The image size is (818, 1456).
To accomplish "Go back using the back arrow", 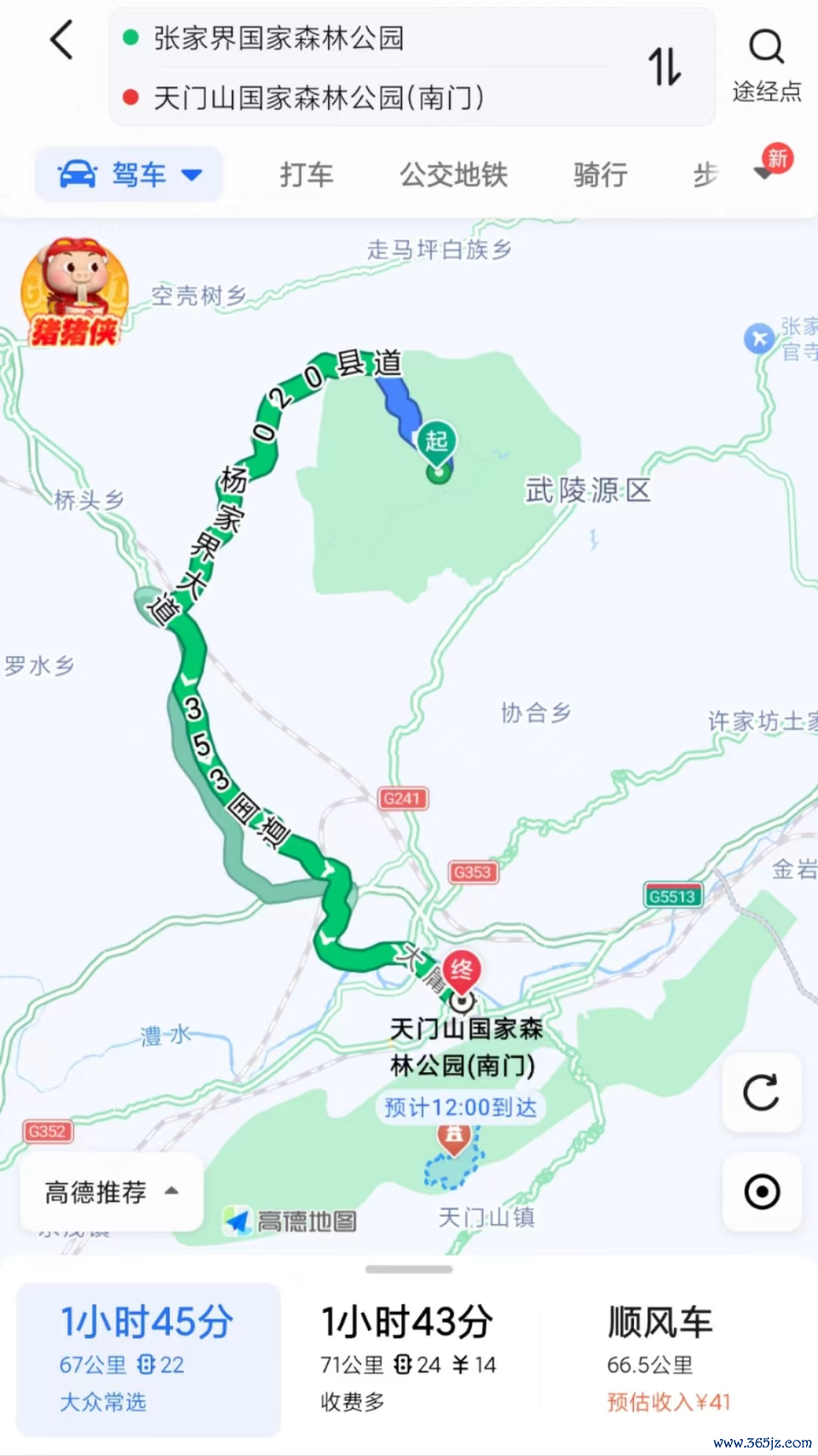I will pyautogui.click(x=61, y=40).
